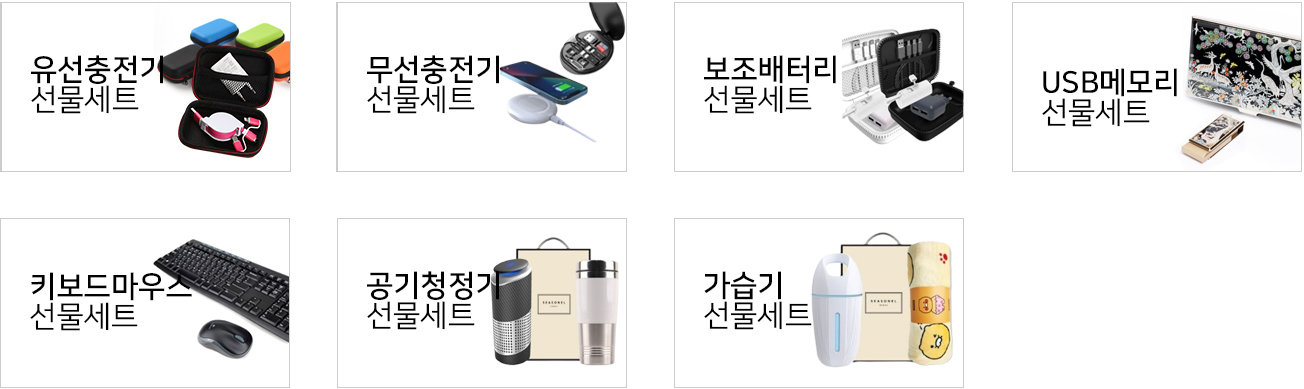Image resolution: width=1304 pixels, height=389 pixels.
Task: Open the 유선충전기 선물세트 category
Action: click(145, 87)
